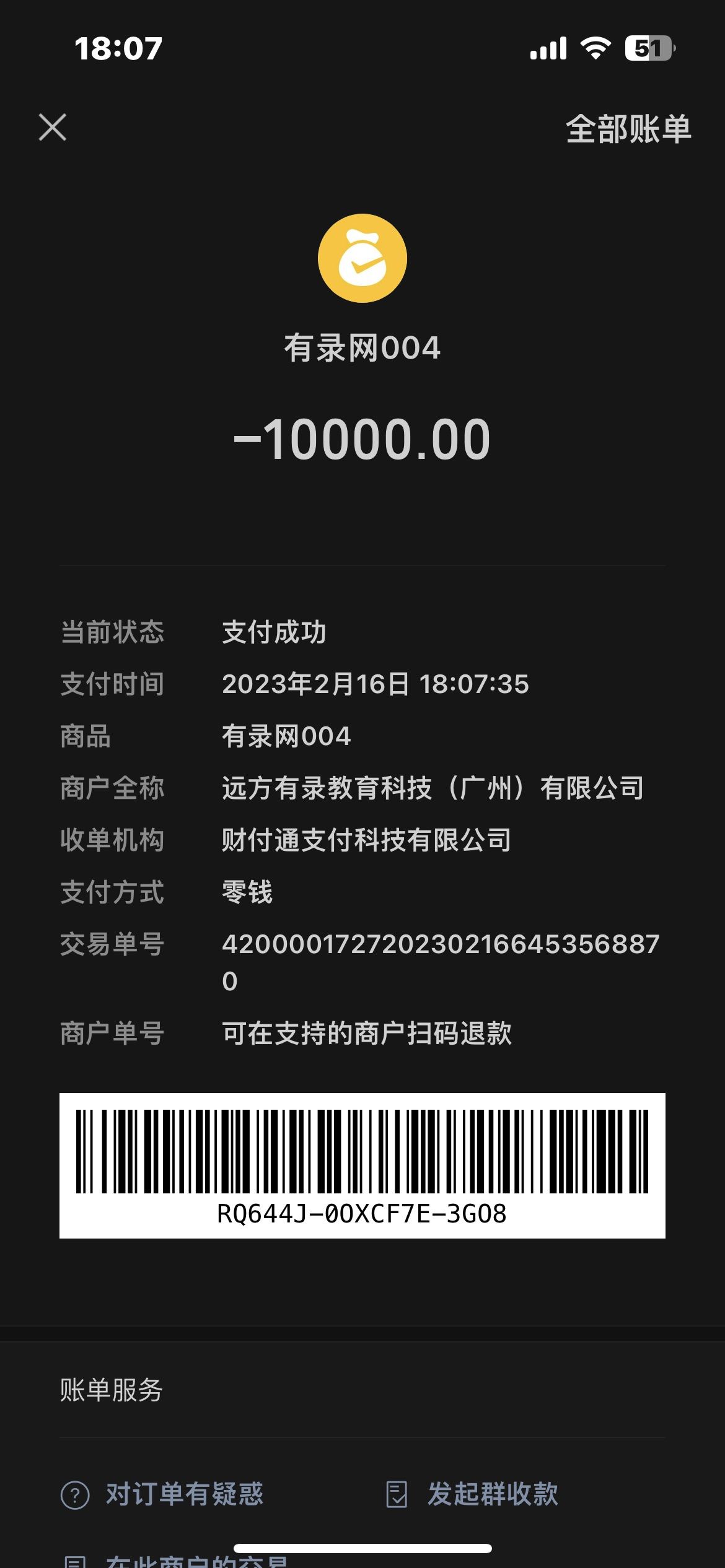The image size is (725, 1568).
Task: Close the payment detail page
Action: tap(53, 128)
